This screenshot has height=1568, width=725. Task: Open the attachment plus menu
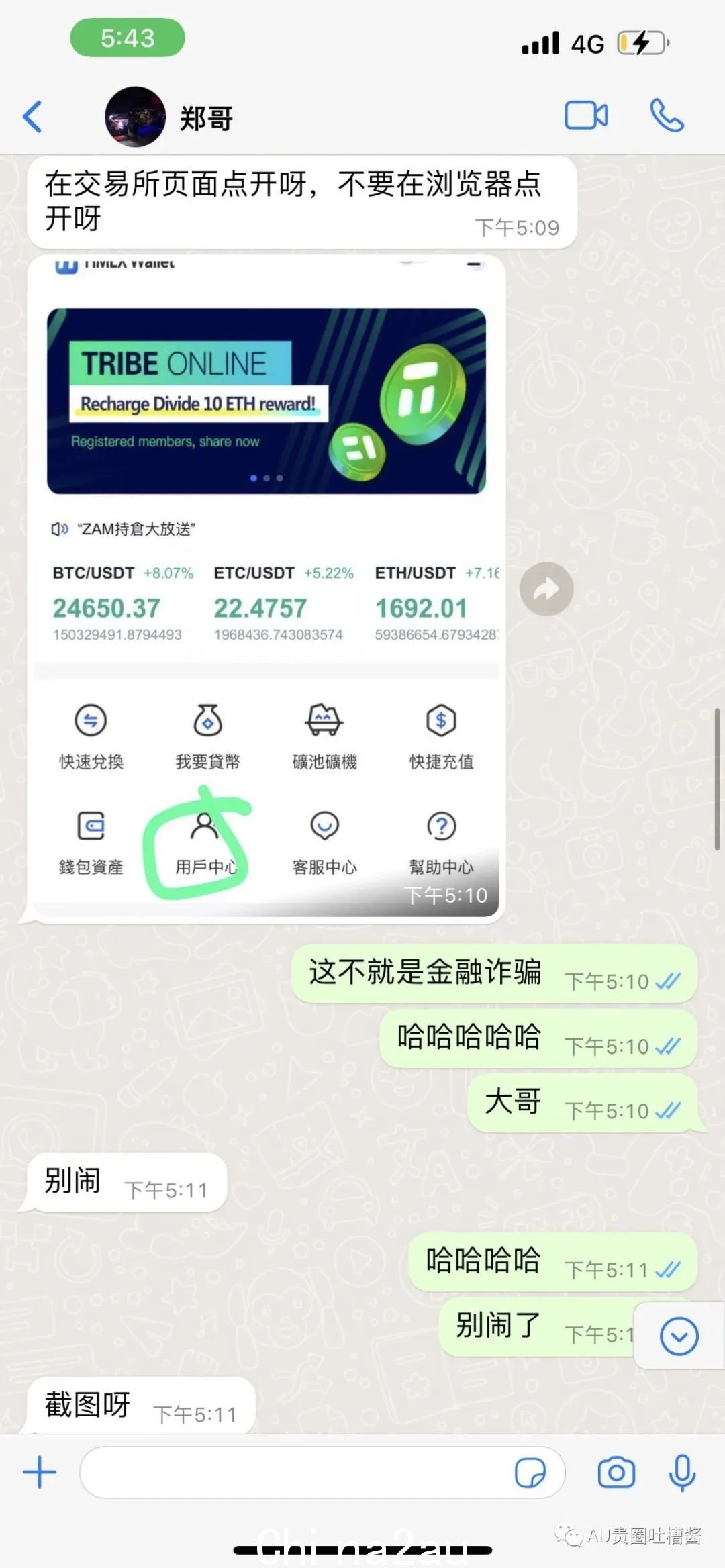click(x=40, y=1472)
